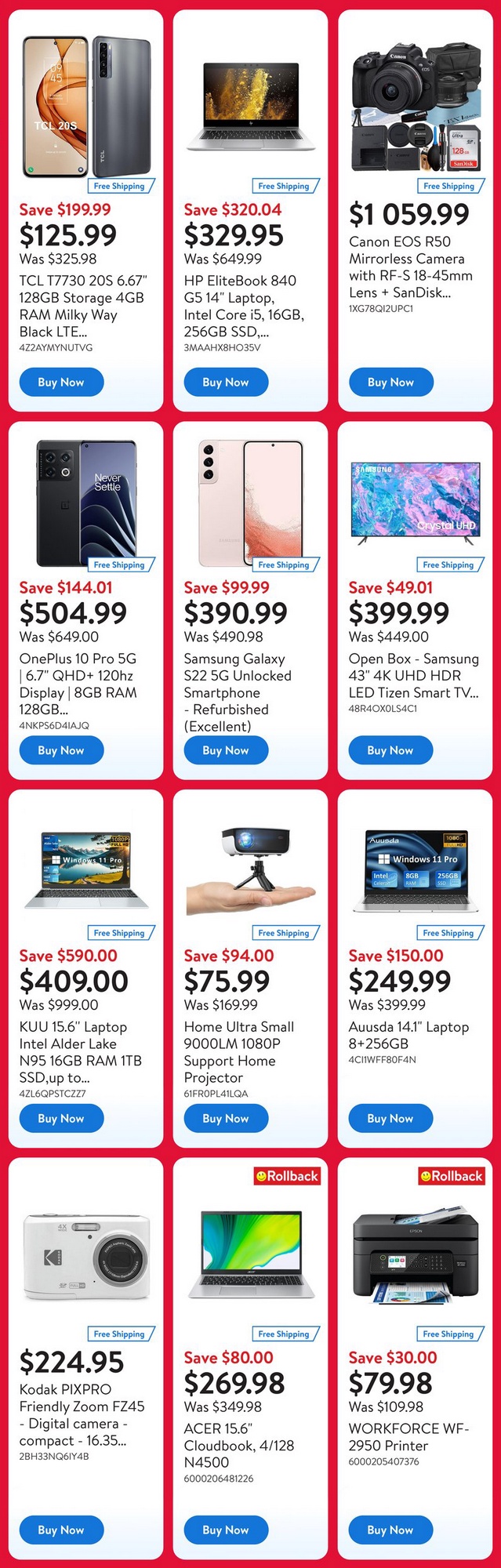Buy the TCL T7730 20S phone
This screenshot has width=501, height=1568.
(61, 383)
